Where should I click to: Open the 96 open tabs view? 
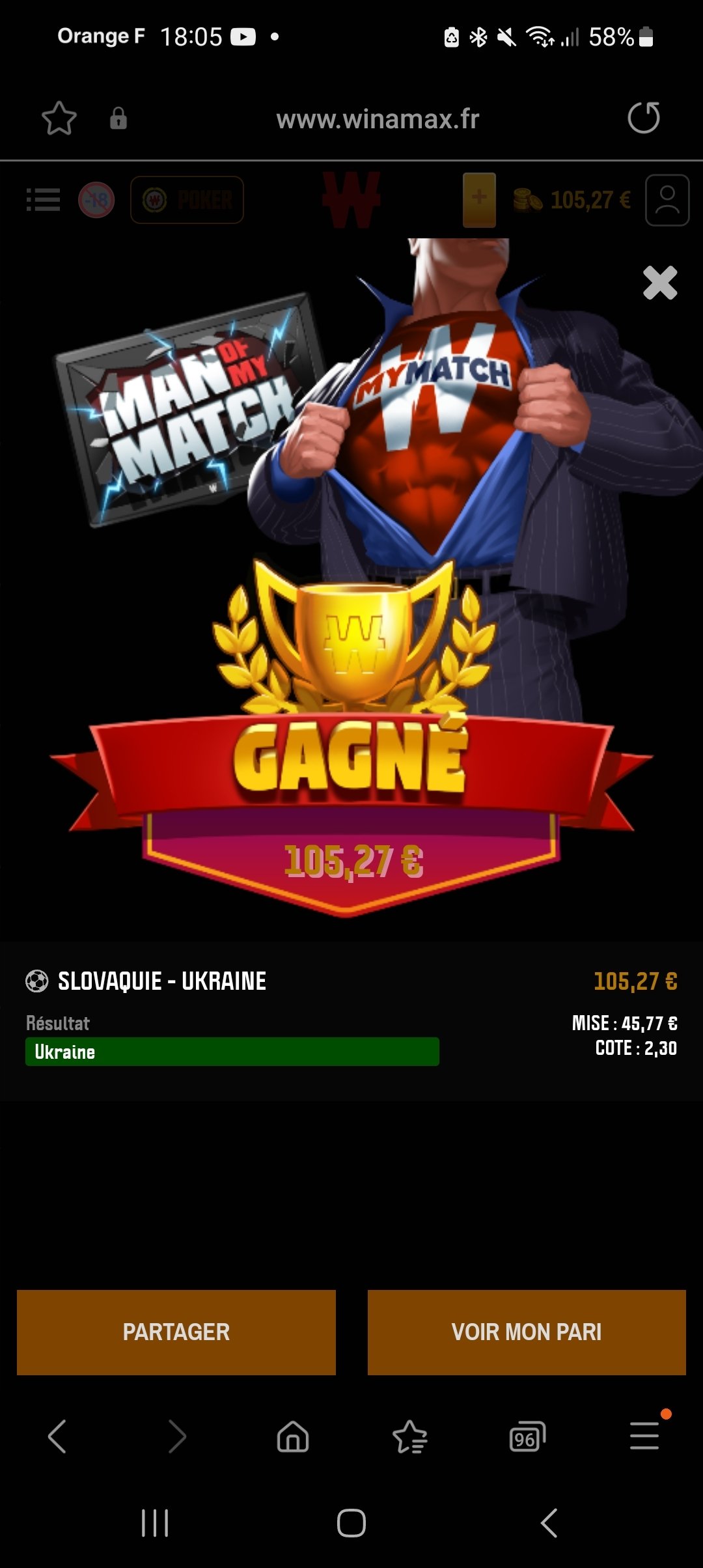(x=527, y=1437)
